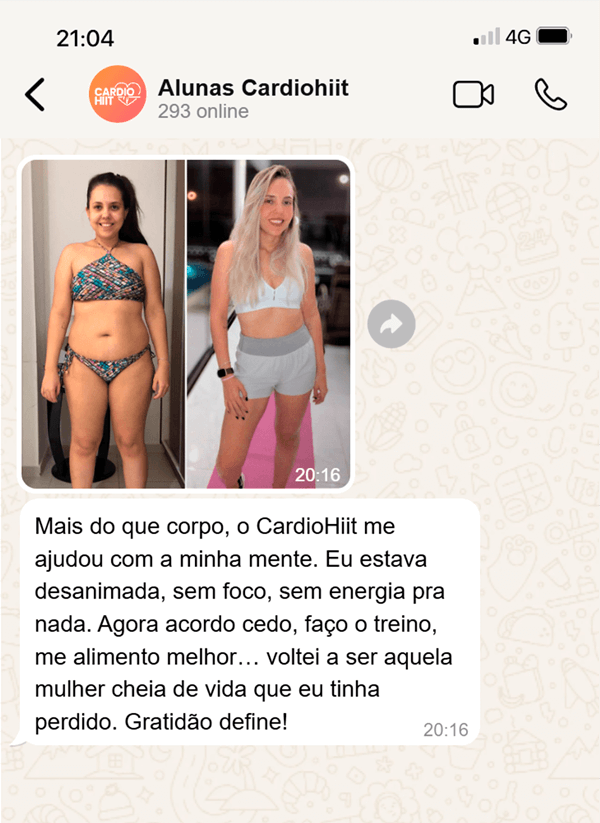Screen dimensions: 600x823
Task: Start a video call with the group
Action: [473, 95]
